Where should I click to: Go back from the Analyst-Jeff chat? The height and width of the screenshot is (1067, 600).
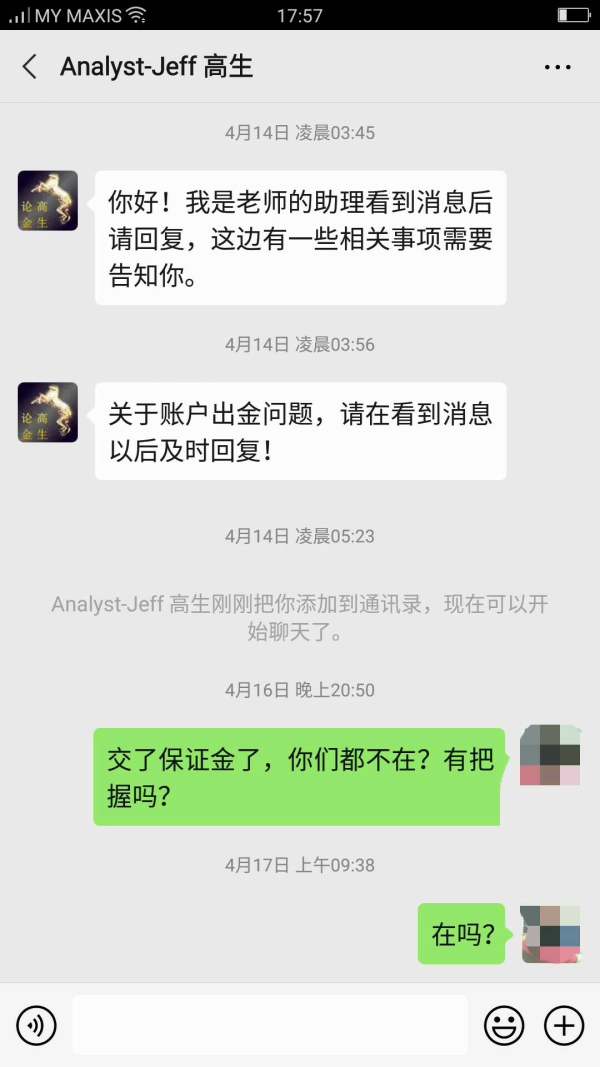point(29,67)
